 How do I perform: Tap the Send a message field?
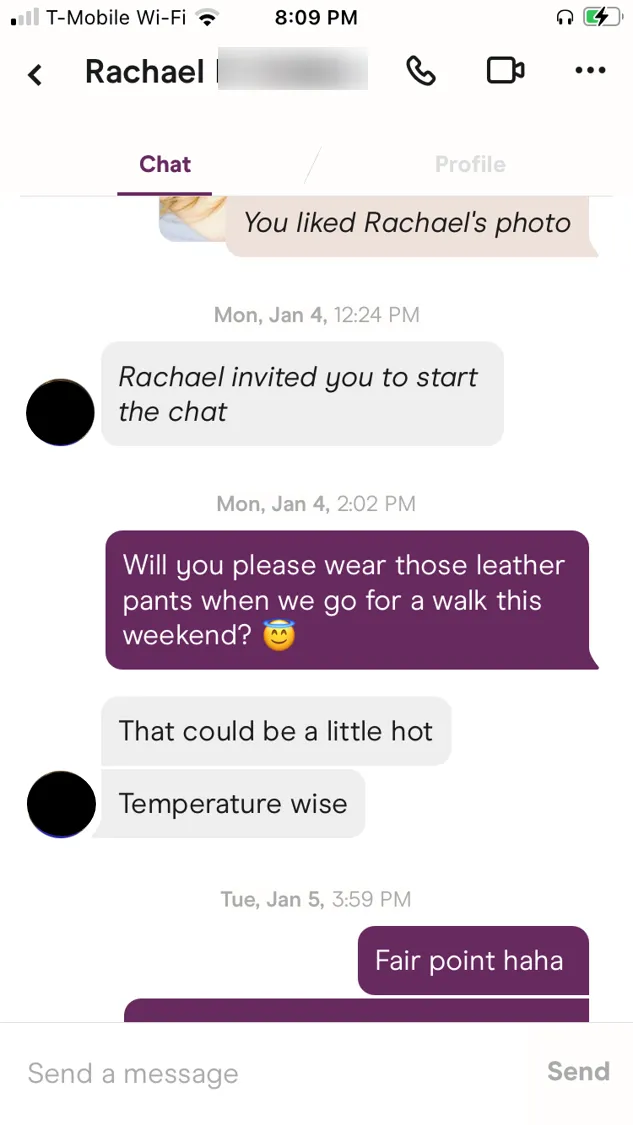tap(270, 1074)
